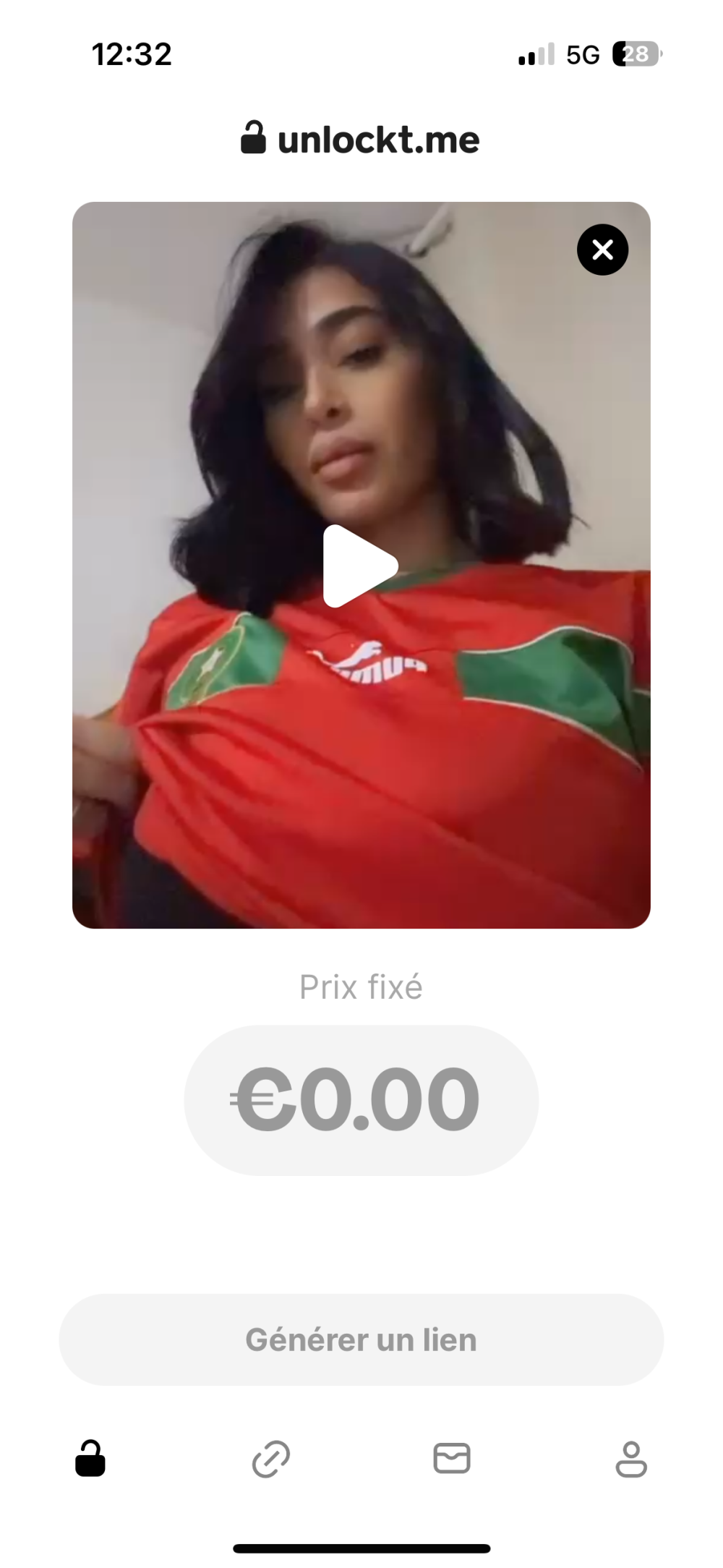Open the wallet tab
This screenshot has height=1568, width=723.
[x=452, y=1458]
